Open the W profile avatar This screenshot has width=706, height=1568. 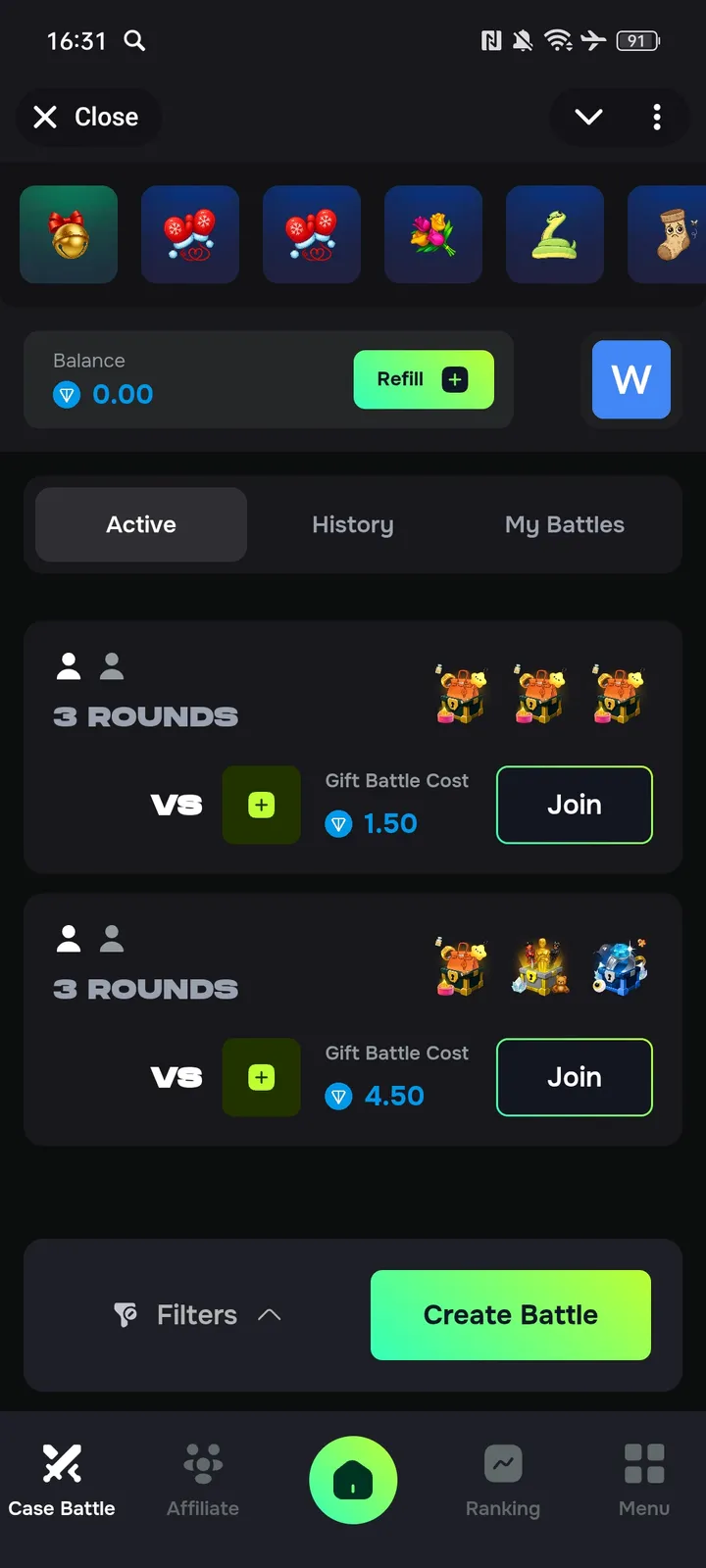[x=631, y=379]
